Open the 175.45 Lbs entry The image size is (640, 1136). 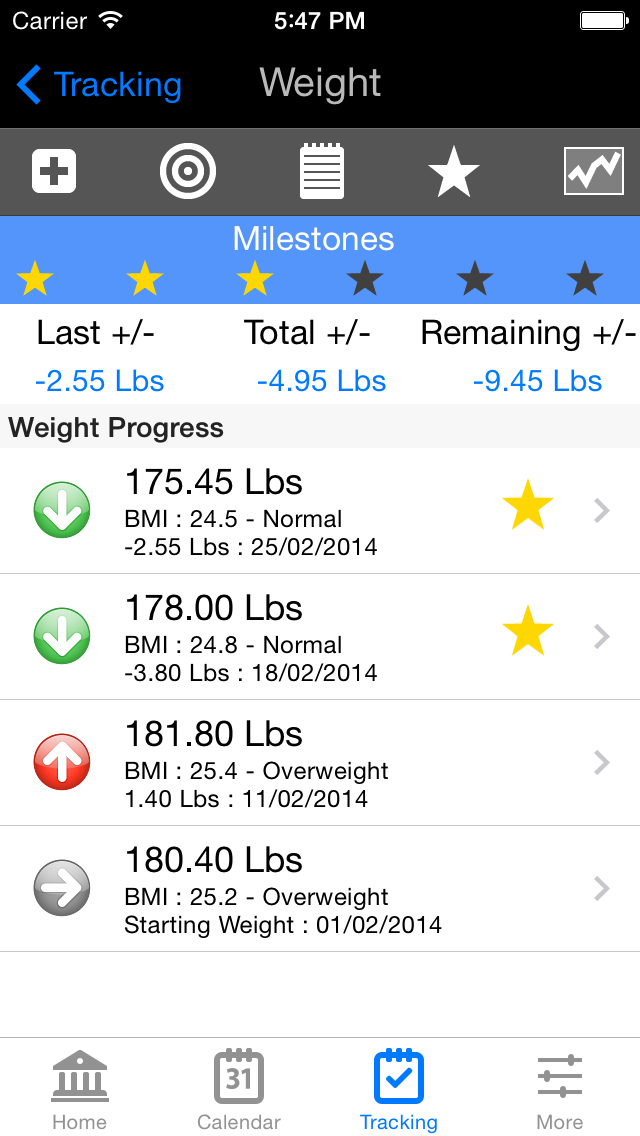tap(320, 510)
